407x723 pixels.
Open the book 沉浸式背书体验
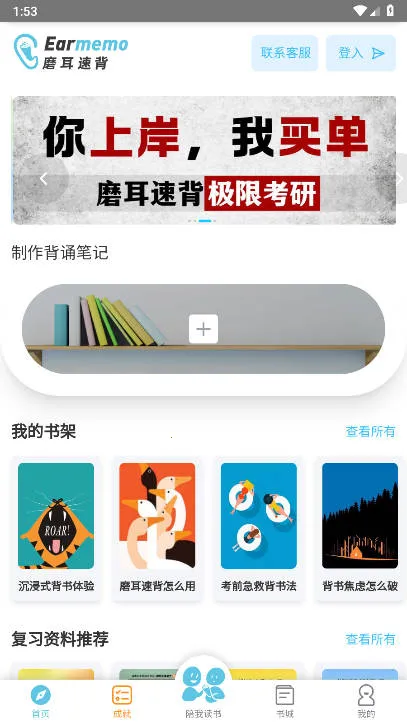(x=56, y=528)
